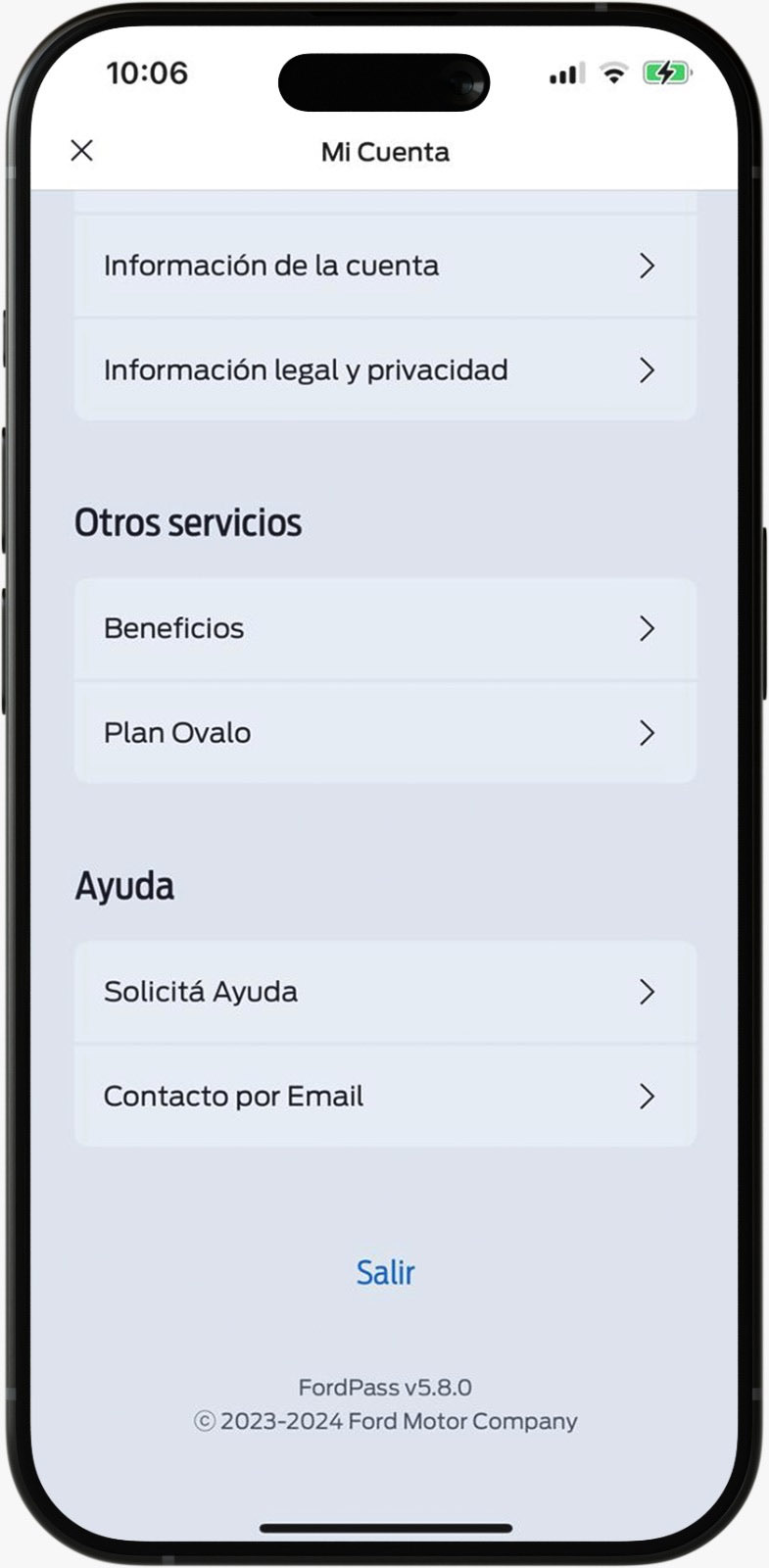769x1568 pixels.
Task: Open the Beneficios row
Action: coord(384,628)
